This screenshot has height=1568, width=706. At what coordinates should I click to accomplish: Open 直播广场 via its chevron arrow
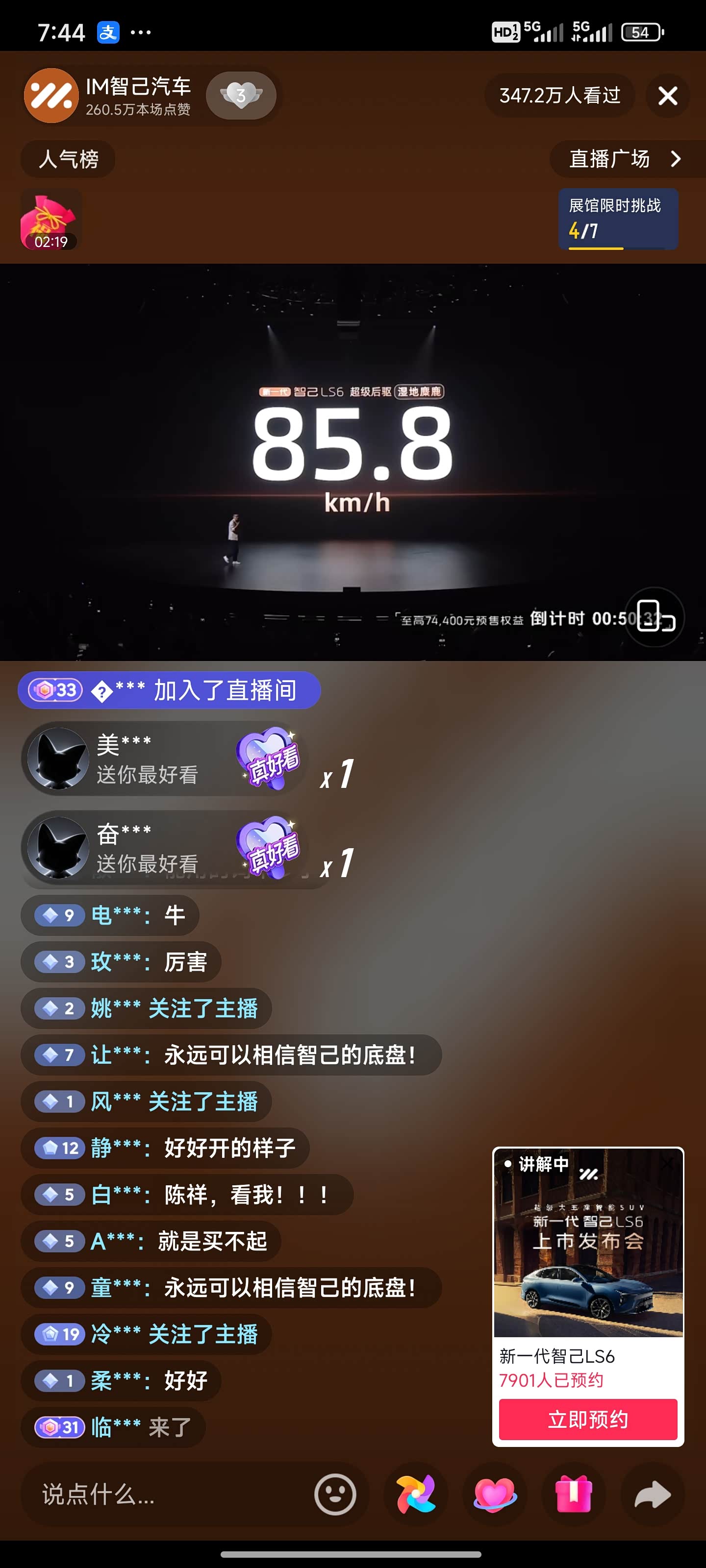tap(676, 159)
